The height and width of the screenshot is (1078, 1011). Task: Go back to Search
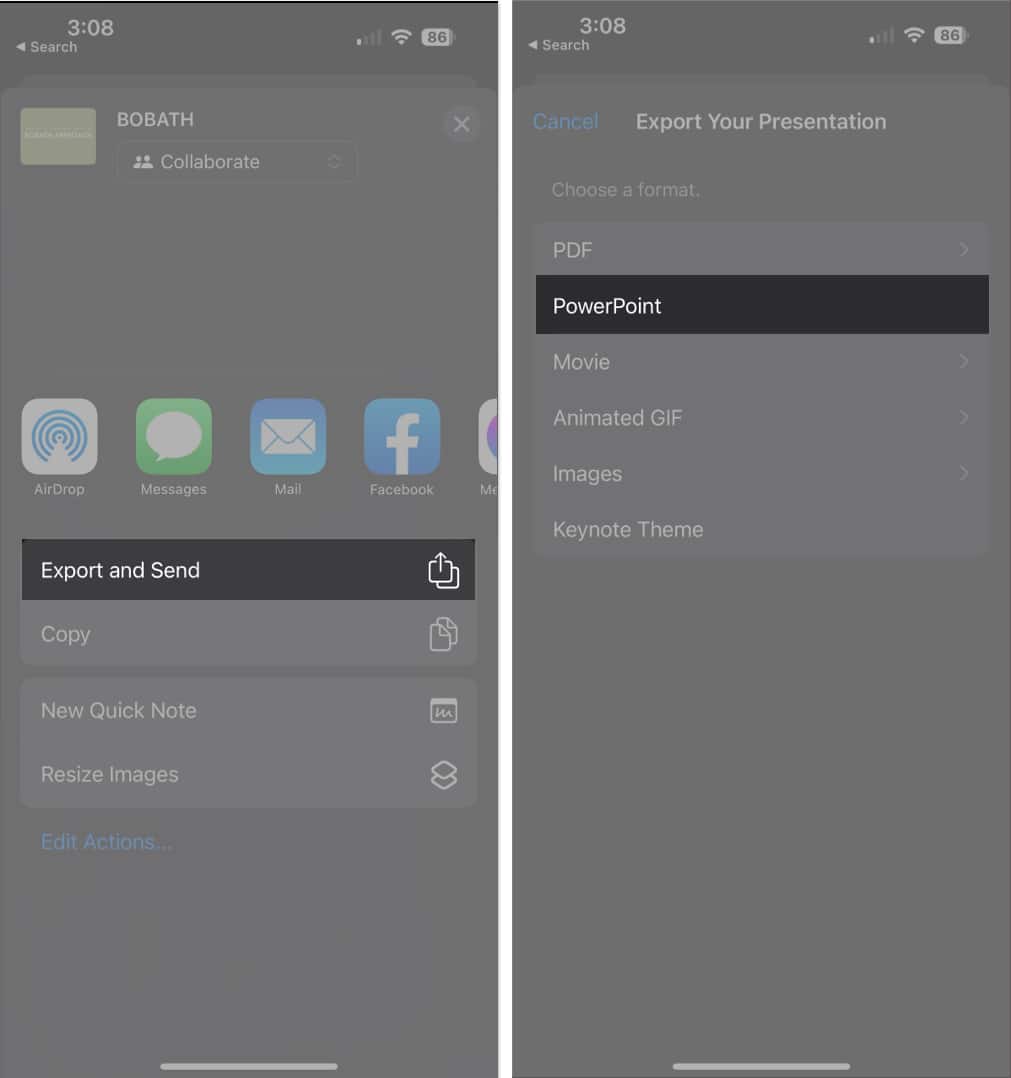pos(48,47)
